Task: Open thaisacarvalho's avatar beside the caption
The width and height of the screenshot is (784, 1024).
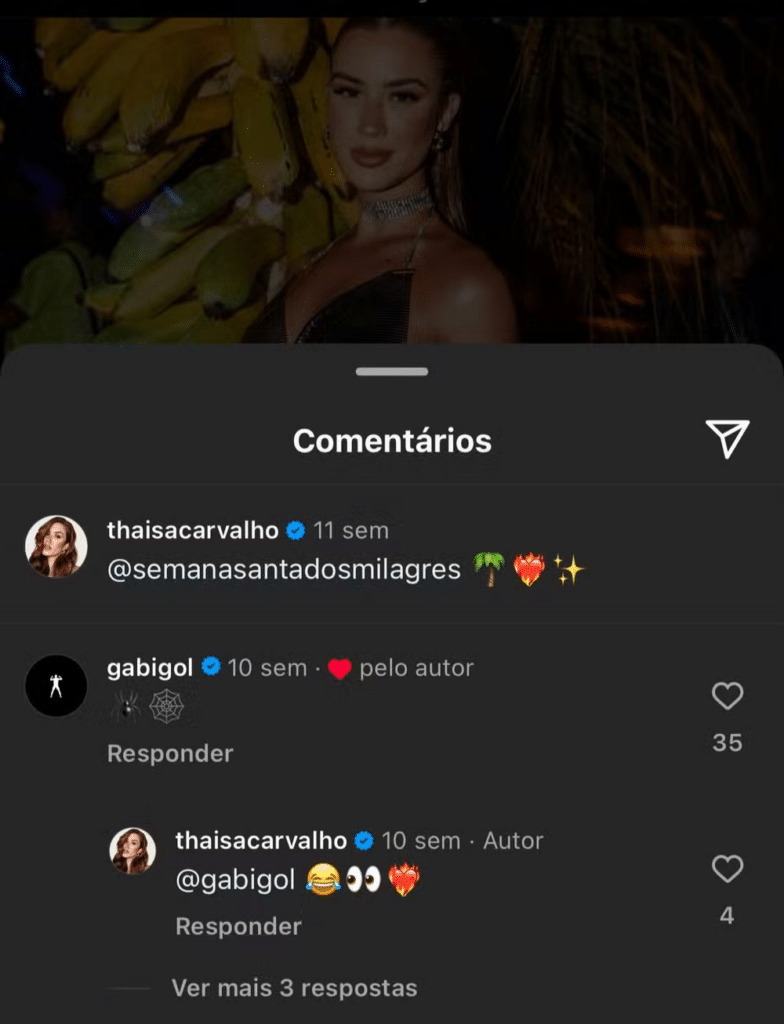Action: pos(56,547)
